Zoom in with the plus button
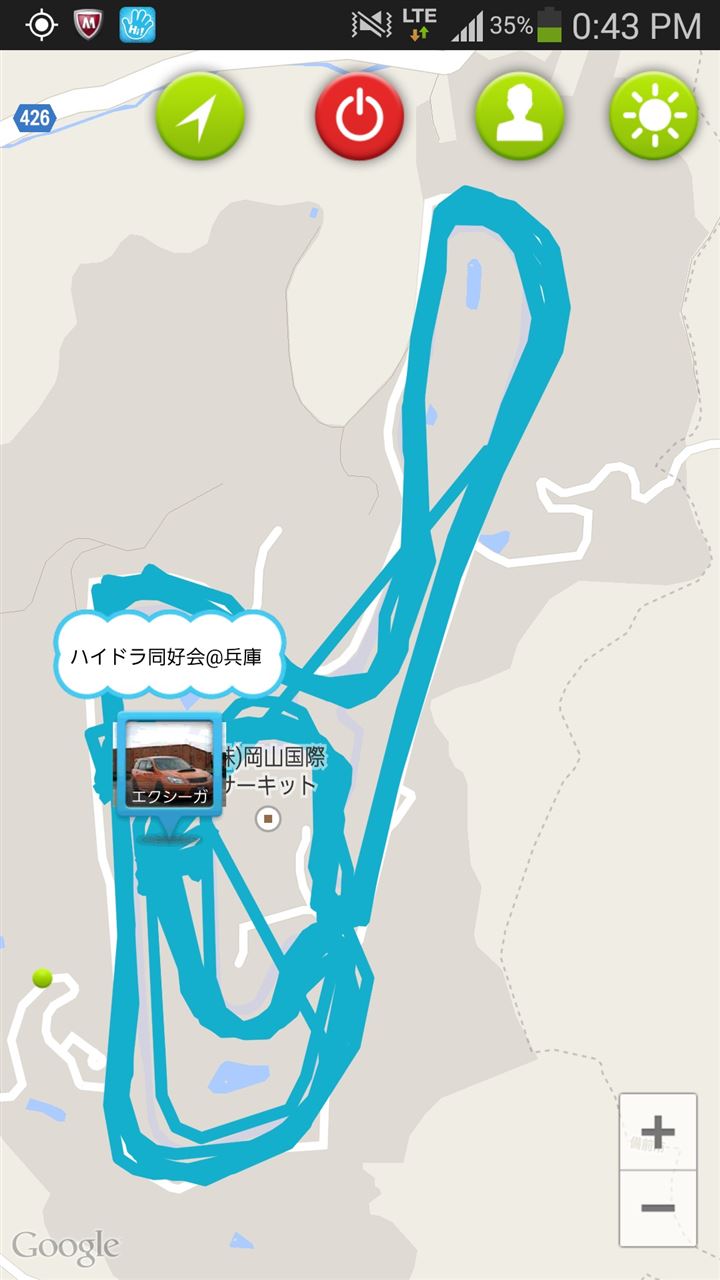 [x=657, y=1133]
